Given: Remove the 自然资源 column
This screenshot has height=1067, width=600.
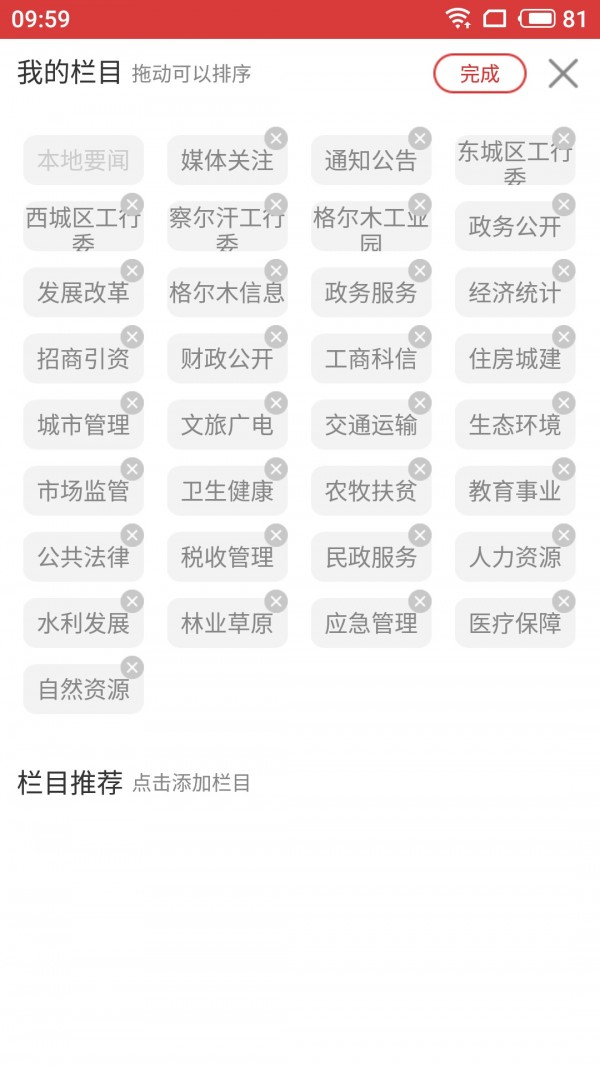Looking at the screenshot, I should (x=132, y=667).
